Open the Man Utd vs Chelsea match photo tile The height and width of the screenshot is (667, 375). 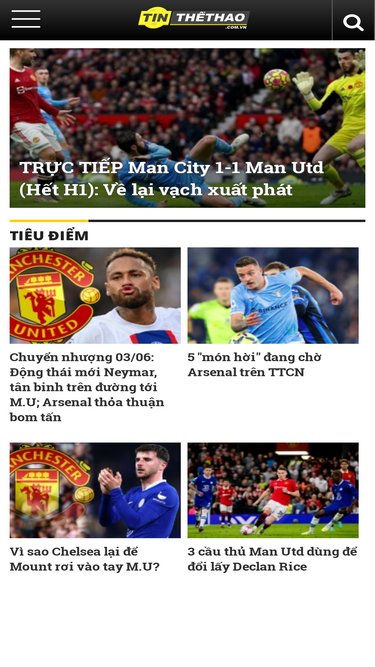(273, 490)
